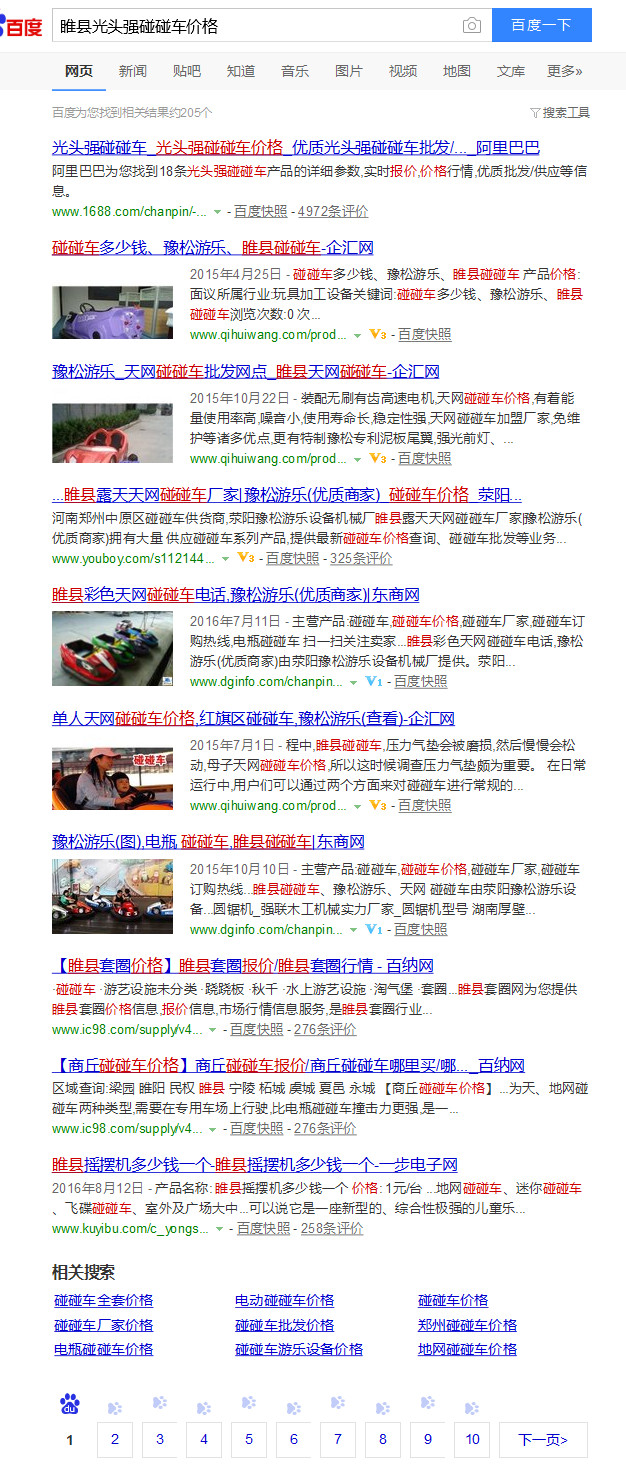The width and height of the screenshot is (626, 1479).
Task: Tap the 百度一下 search button
Action: click(x=541, y=26)
